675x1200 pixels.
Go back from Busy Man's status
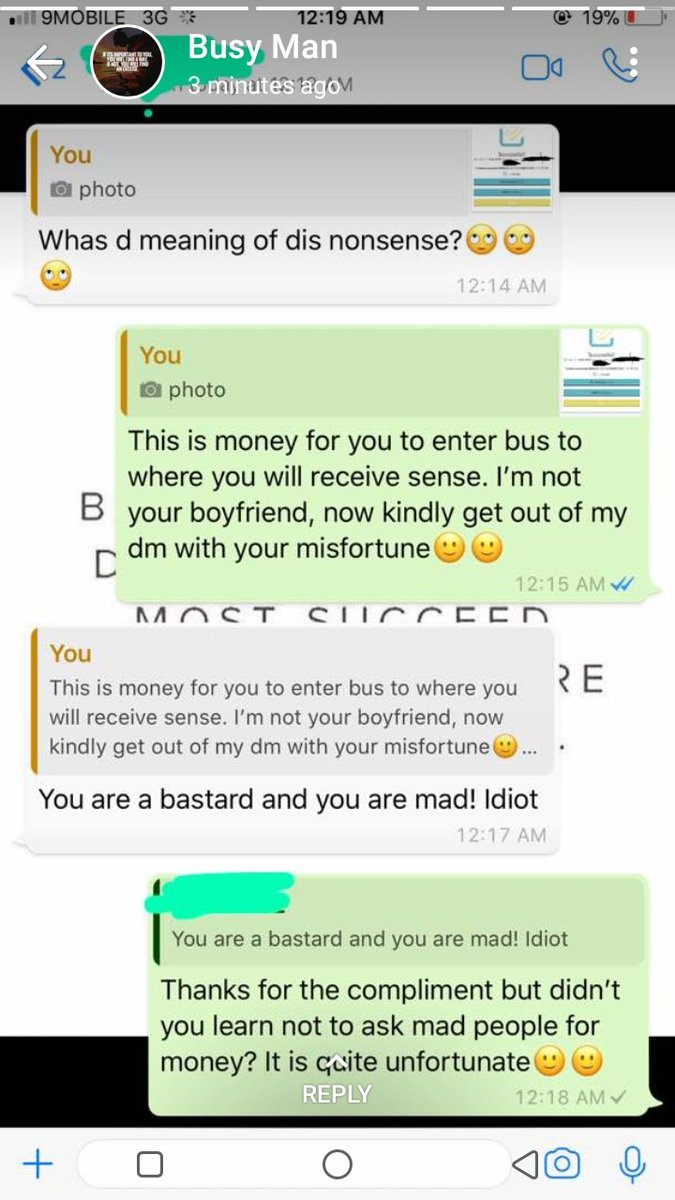[42, 65]
